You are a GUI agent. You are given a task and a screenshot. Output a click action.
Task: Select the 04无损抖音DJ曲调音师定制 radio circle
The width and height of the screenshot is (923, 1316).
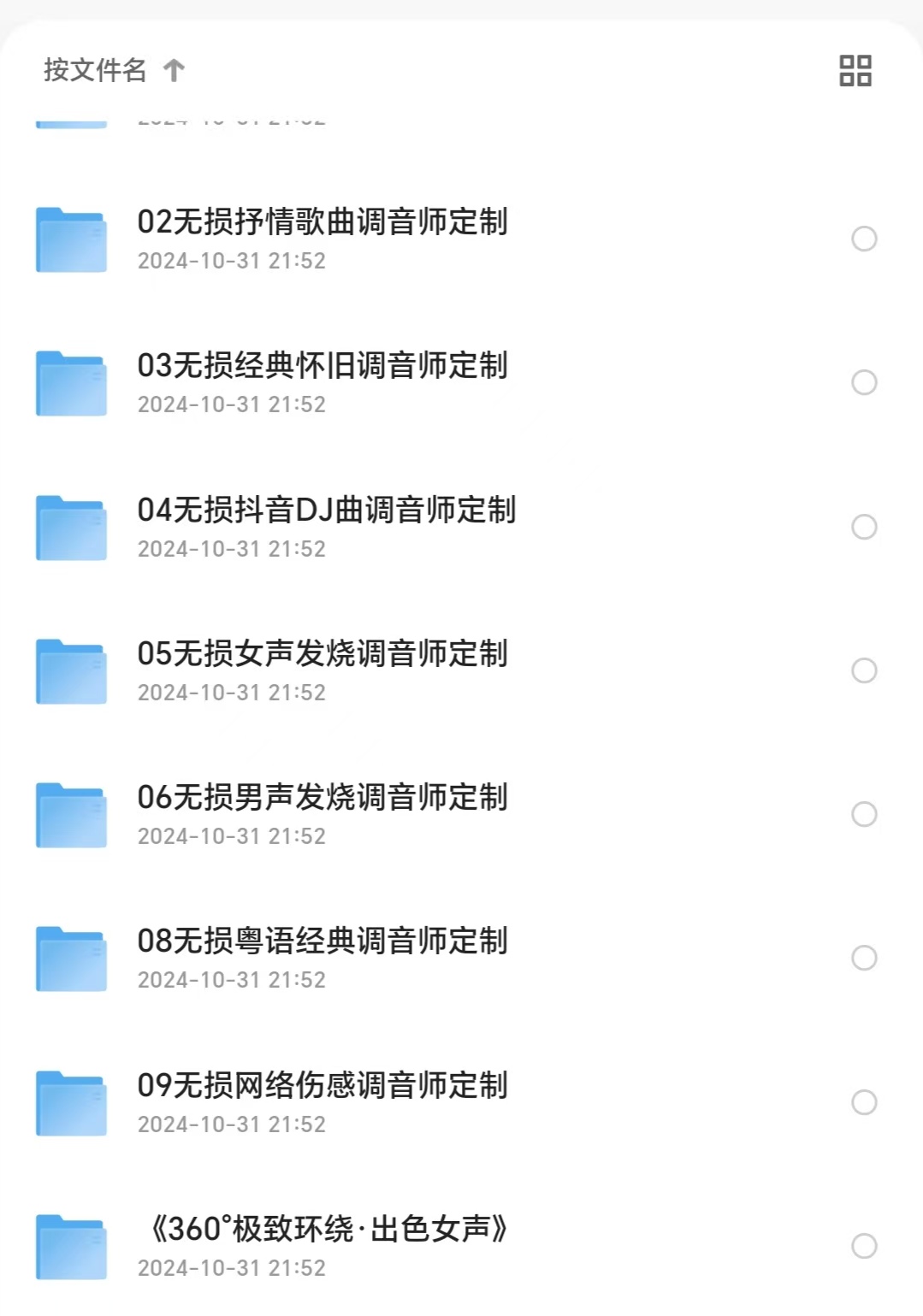864,527
